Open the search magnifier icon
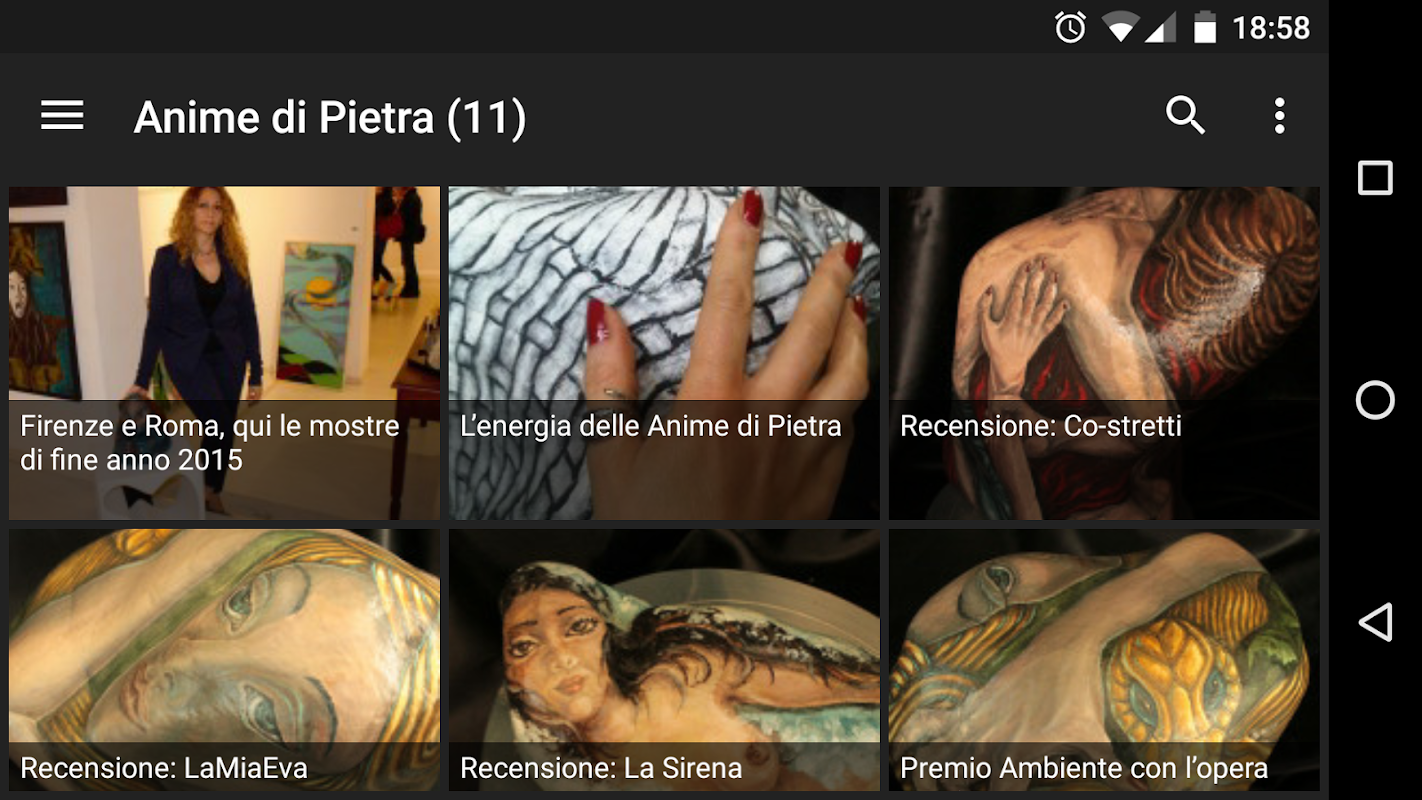 coord(1185,116)
